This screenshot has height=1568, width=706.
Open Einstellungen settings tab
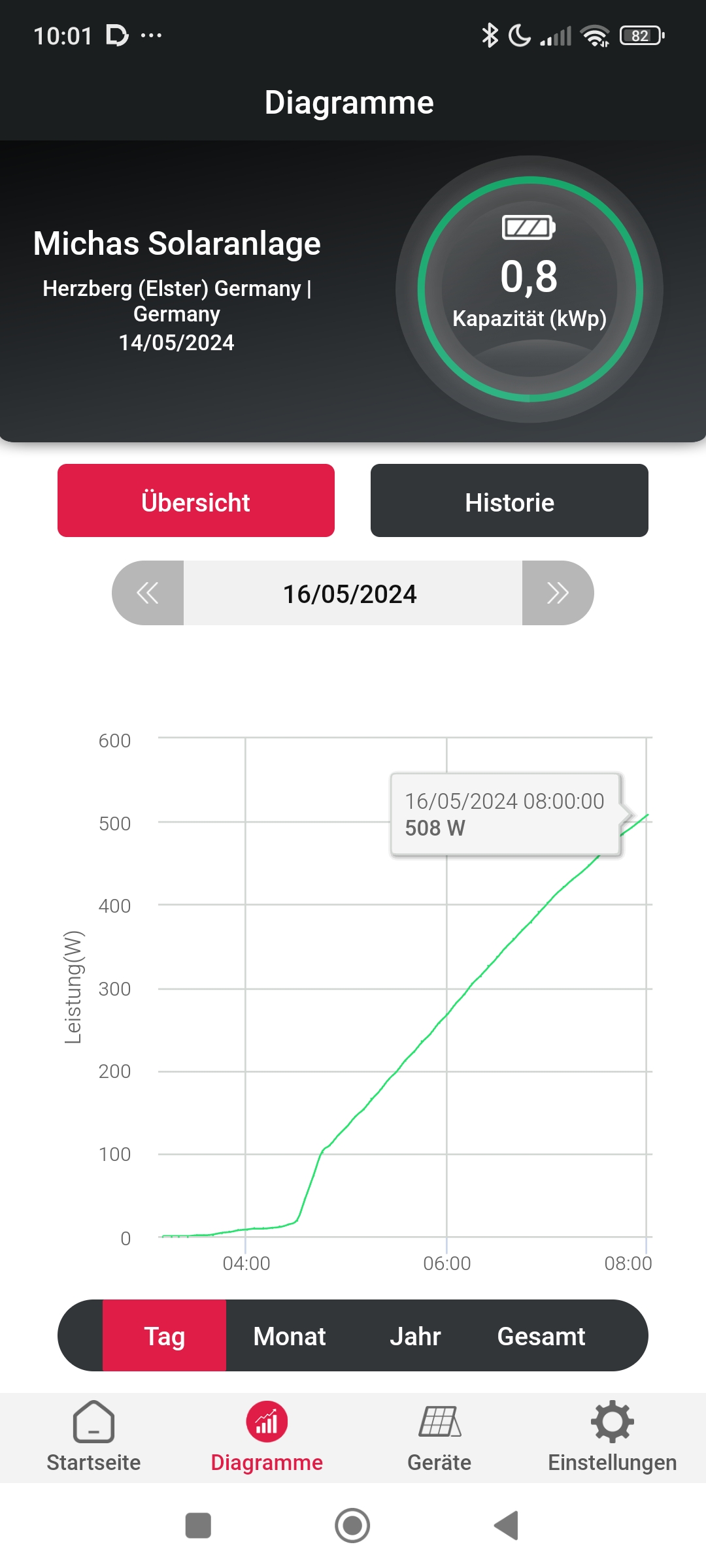[x=613, y=1437]
